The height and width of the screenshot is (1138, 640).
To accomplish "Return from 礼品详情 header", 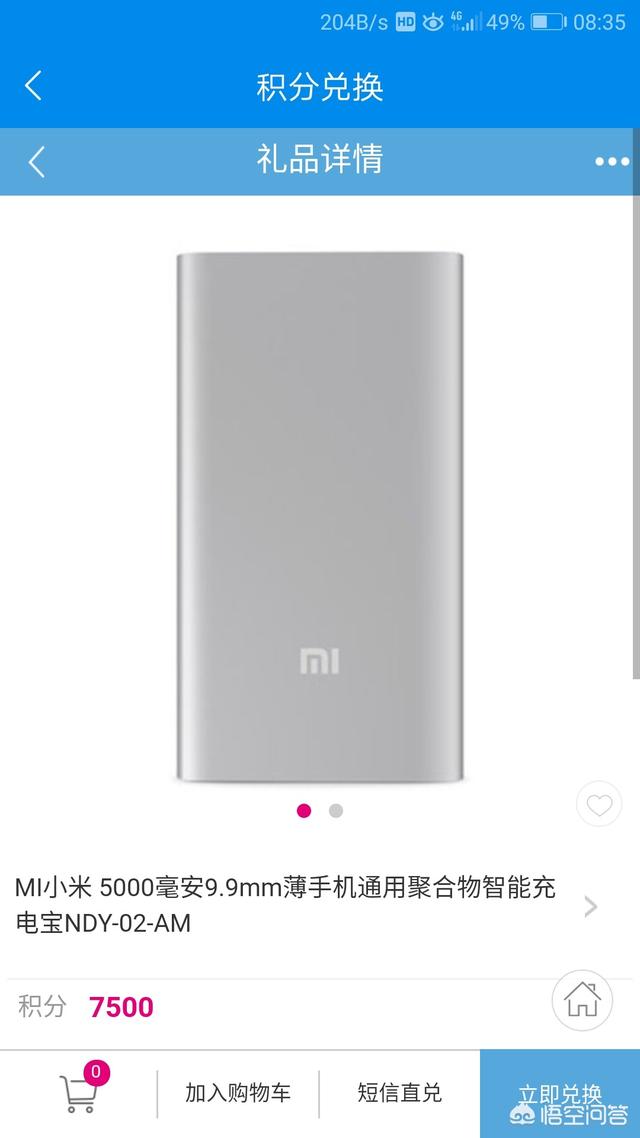I will coord(37,161).
